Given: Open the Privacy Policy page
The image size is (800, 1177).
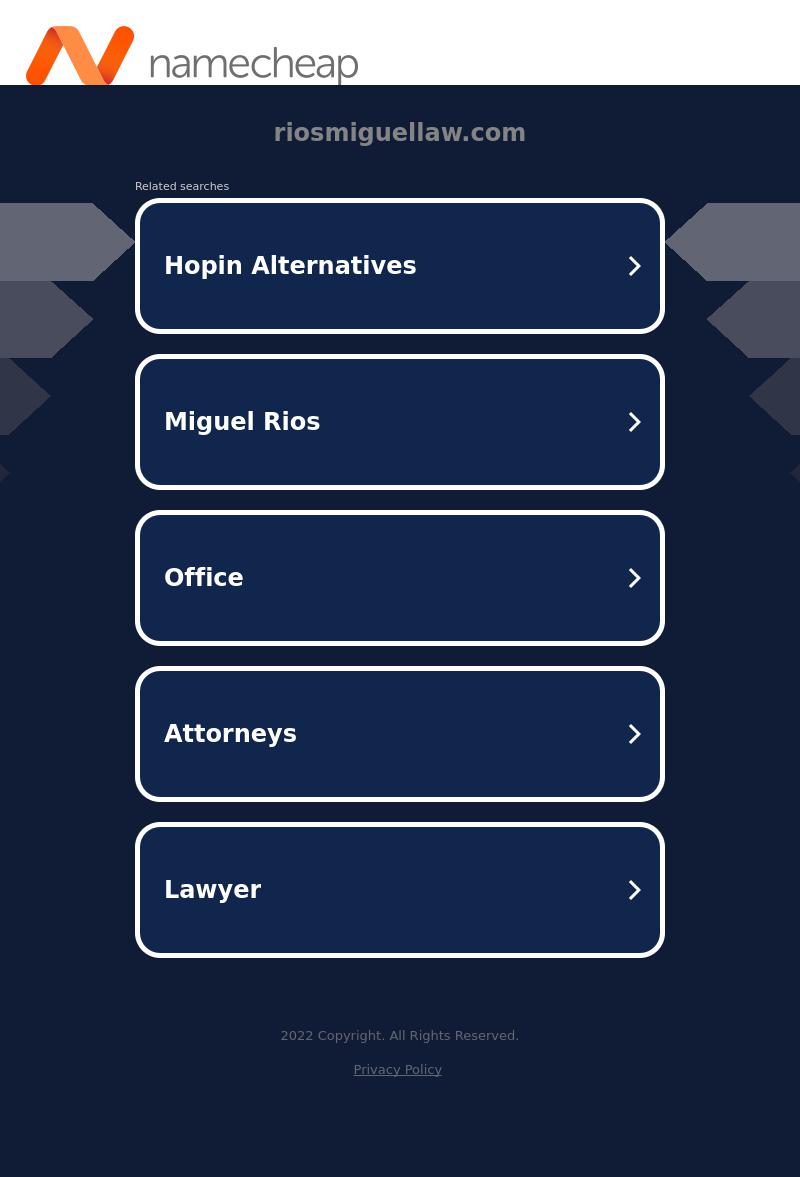Looking at the screenshot, I should (x=397, y=1069).
